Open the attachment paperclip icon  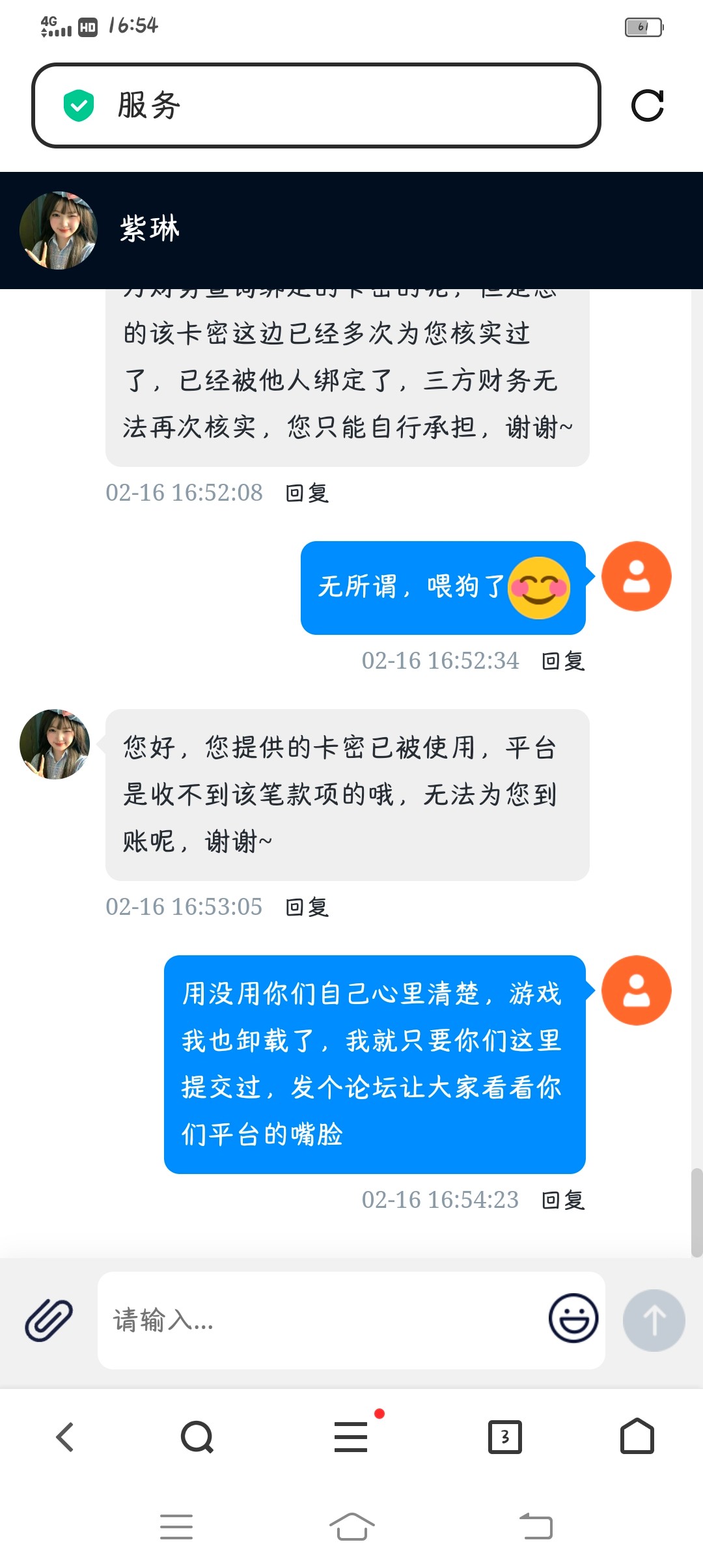point(49,1320)
